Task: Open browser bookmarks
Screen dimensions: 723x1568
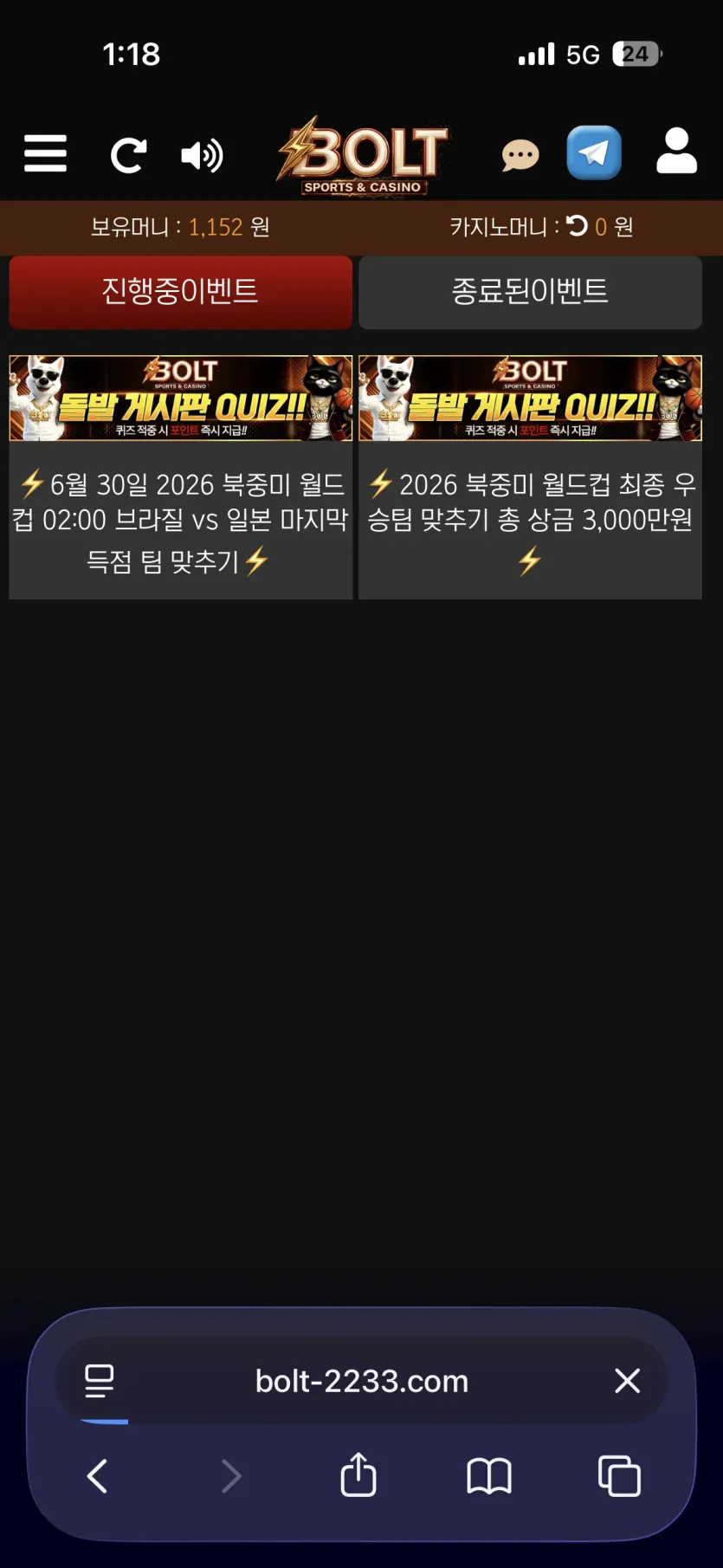Action: tap(489, 1476)
